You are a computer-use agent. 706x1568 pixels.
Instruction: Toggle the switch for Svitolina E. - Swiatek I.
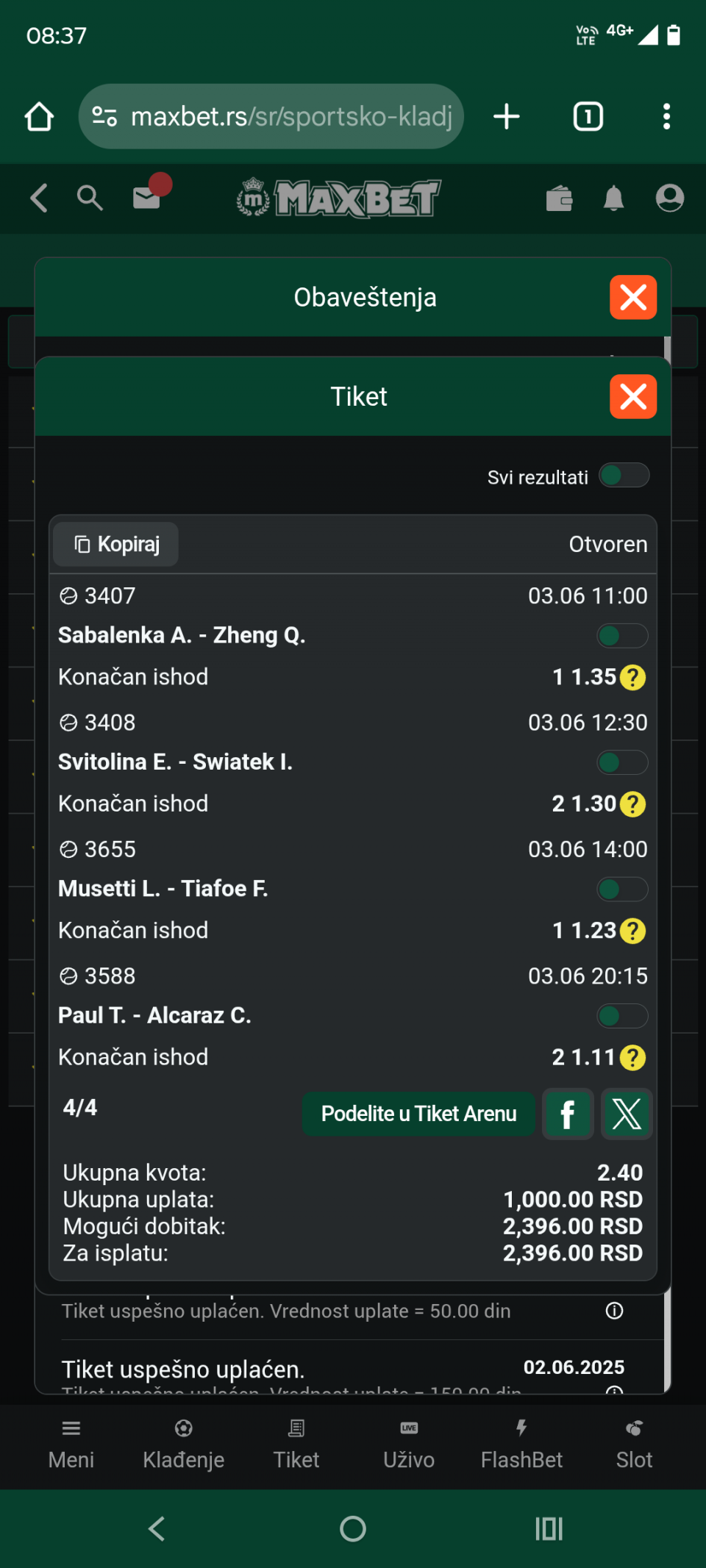pyautogui.click(x=622, y=762)
